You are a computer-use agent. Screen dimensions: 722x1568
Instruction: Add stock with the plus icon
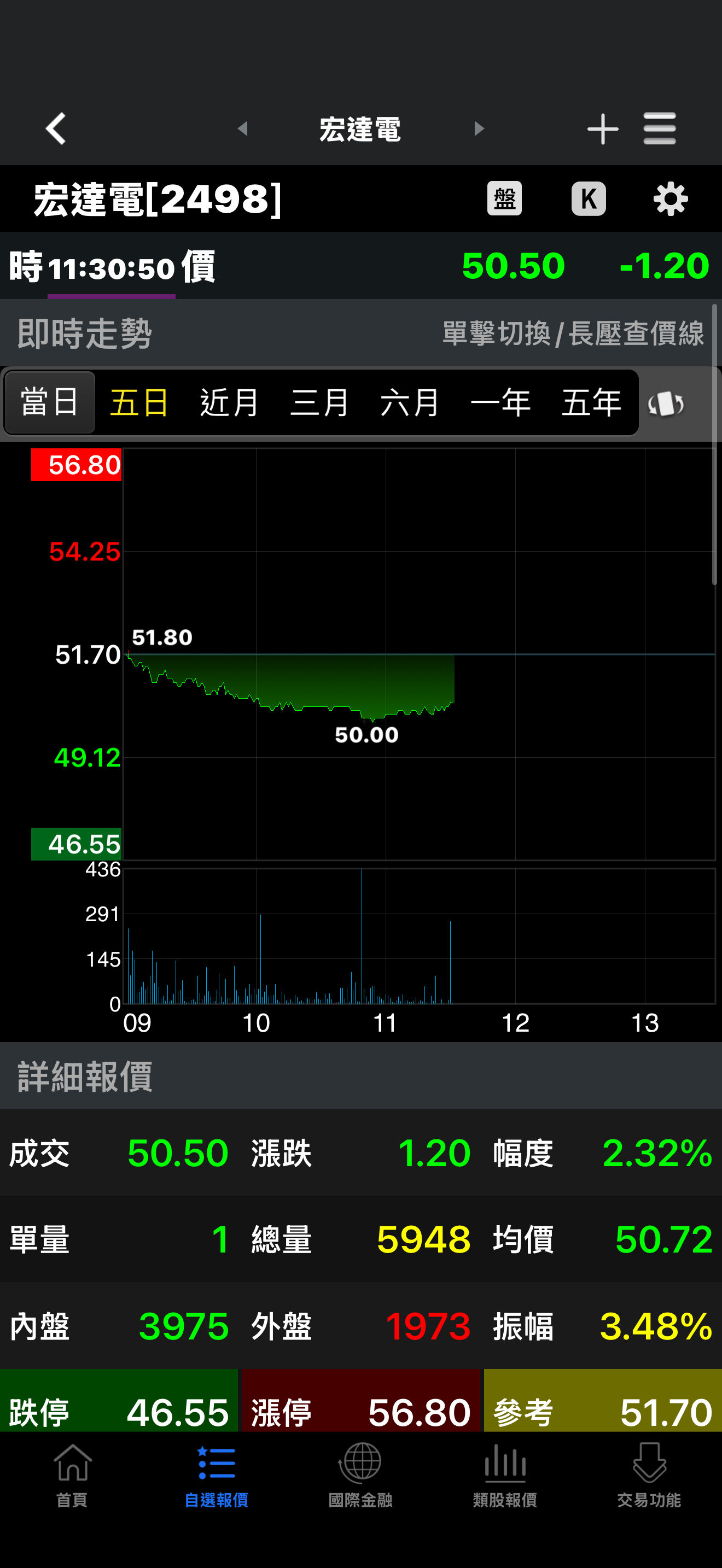pyautogui.click(x=602, y=128)
